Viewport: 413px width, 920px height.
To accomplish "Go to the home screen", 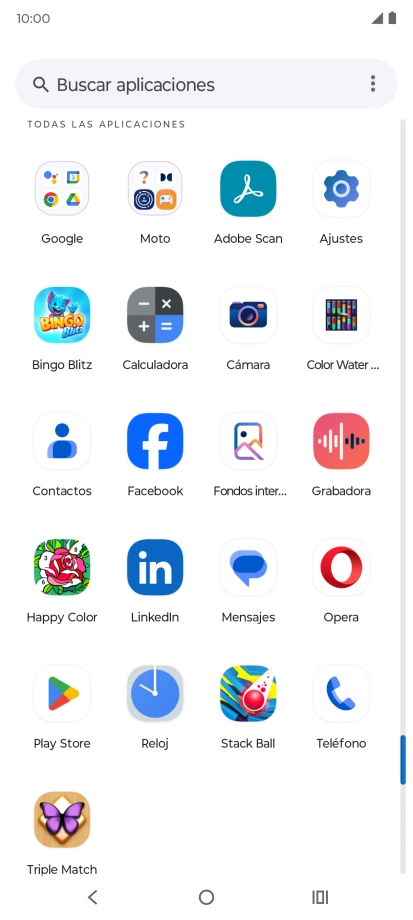I will (206, 897).
